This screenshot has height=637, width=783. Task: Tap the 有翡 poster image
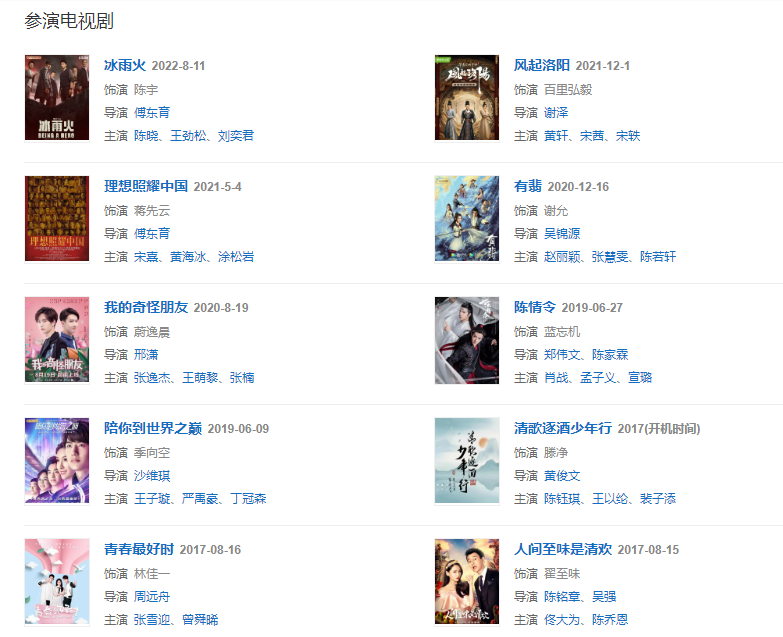pos(467,219)
